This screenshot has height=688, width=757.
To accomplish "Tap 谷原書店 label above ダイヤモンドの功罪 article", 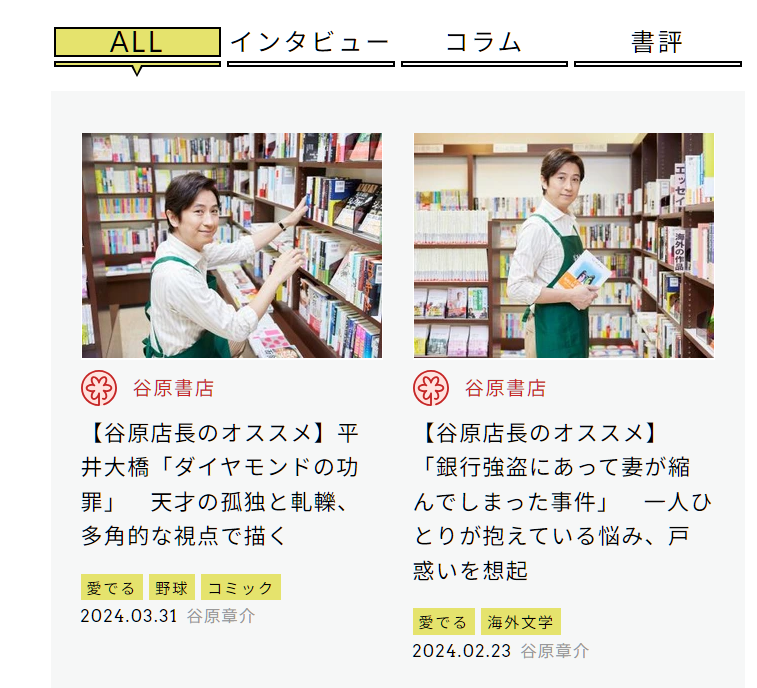I will 173,388.
